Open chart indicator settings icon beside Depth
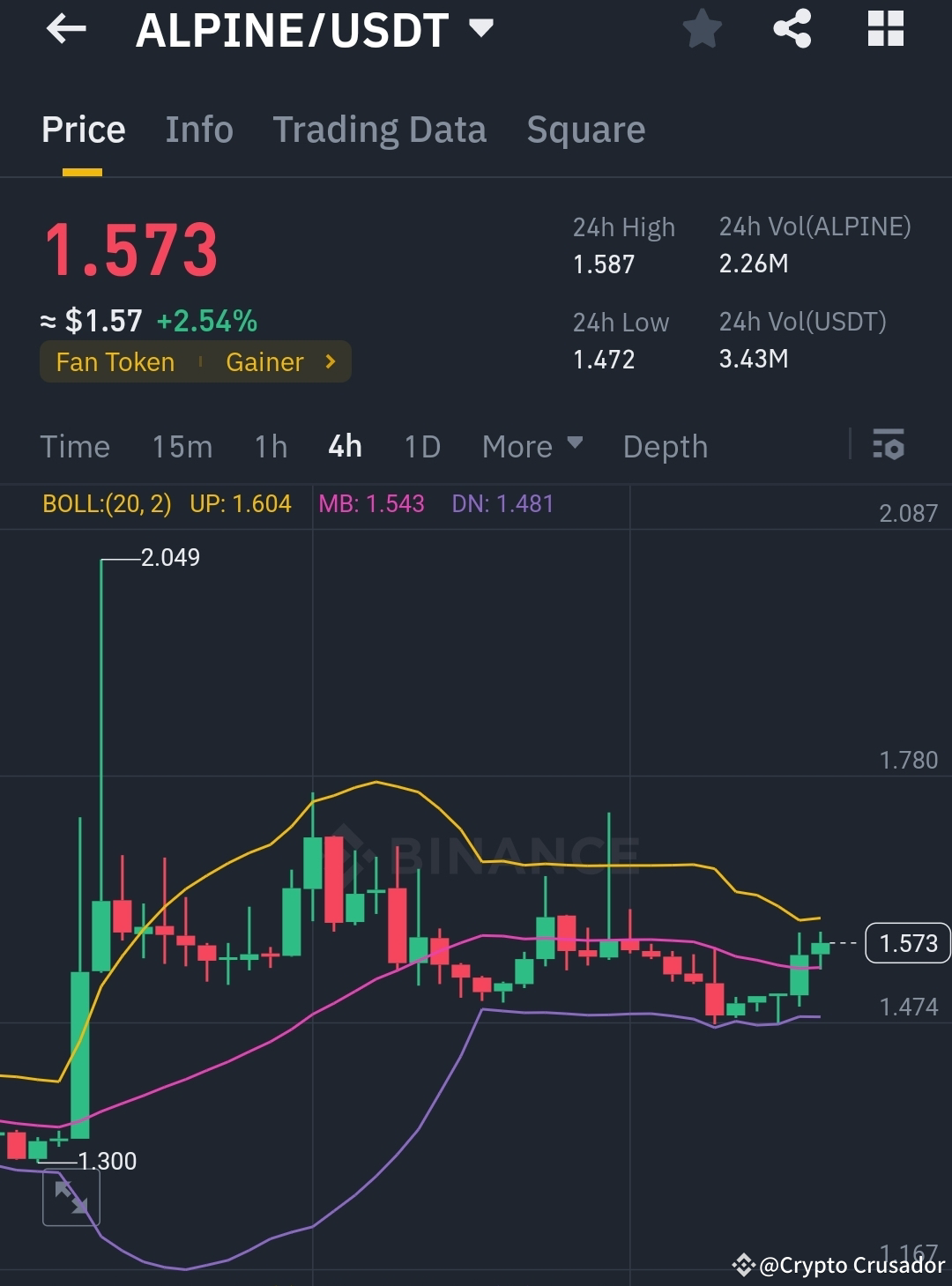Viewport: 952px width, 1286px height. [x=890, y=446]
